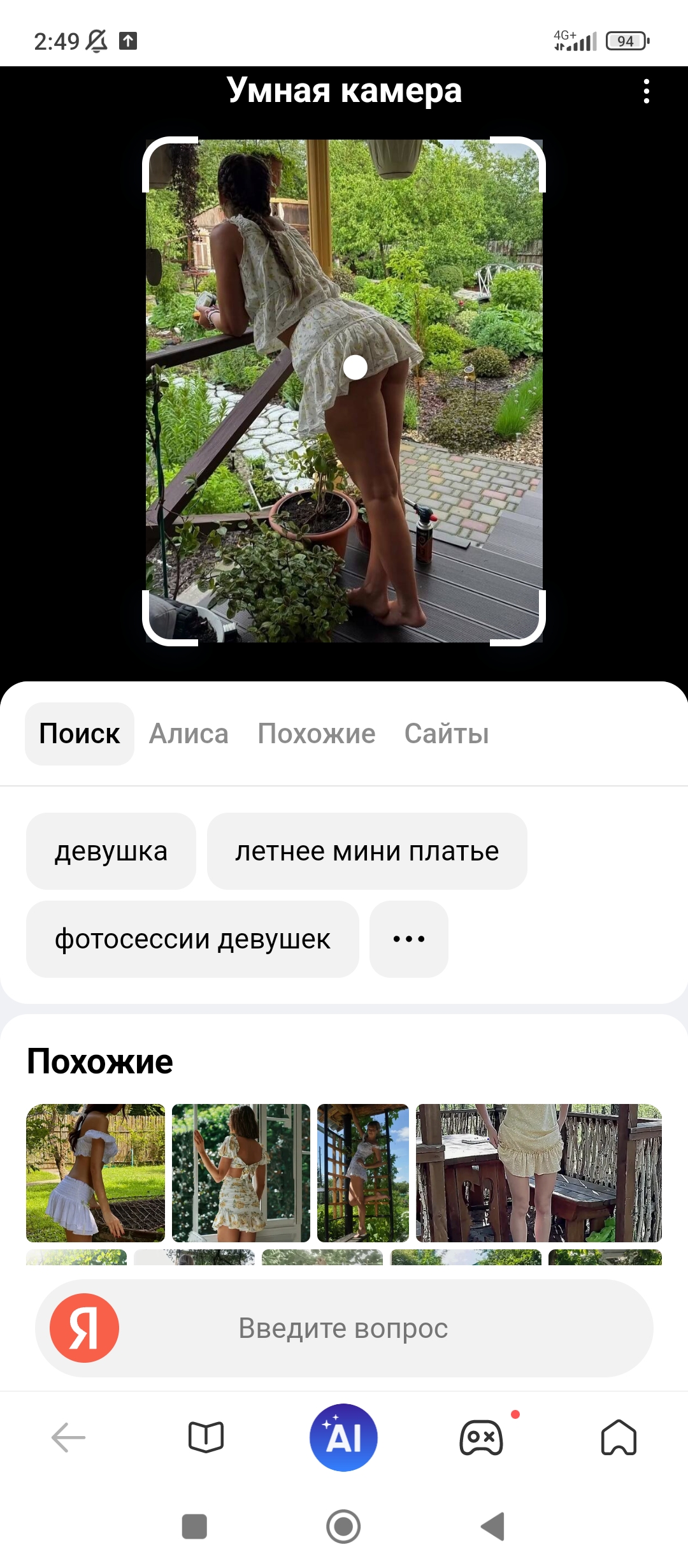This screenshot has height=1568, width=688.
Task: Tap the девушка suggestion chip
Action: (111, 851)
